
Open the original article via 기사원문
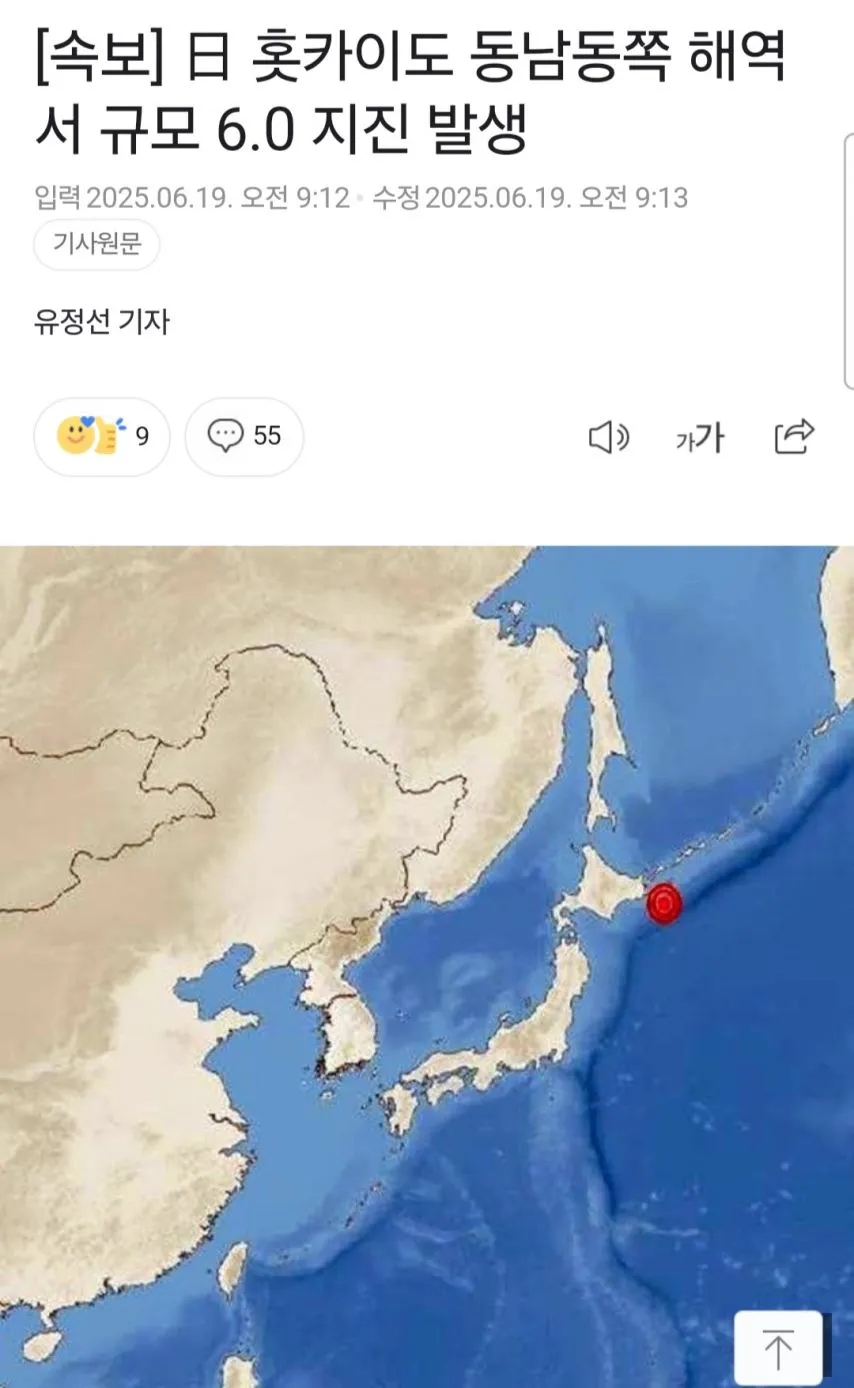[97, 245]
